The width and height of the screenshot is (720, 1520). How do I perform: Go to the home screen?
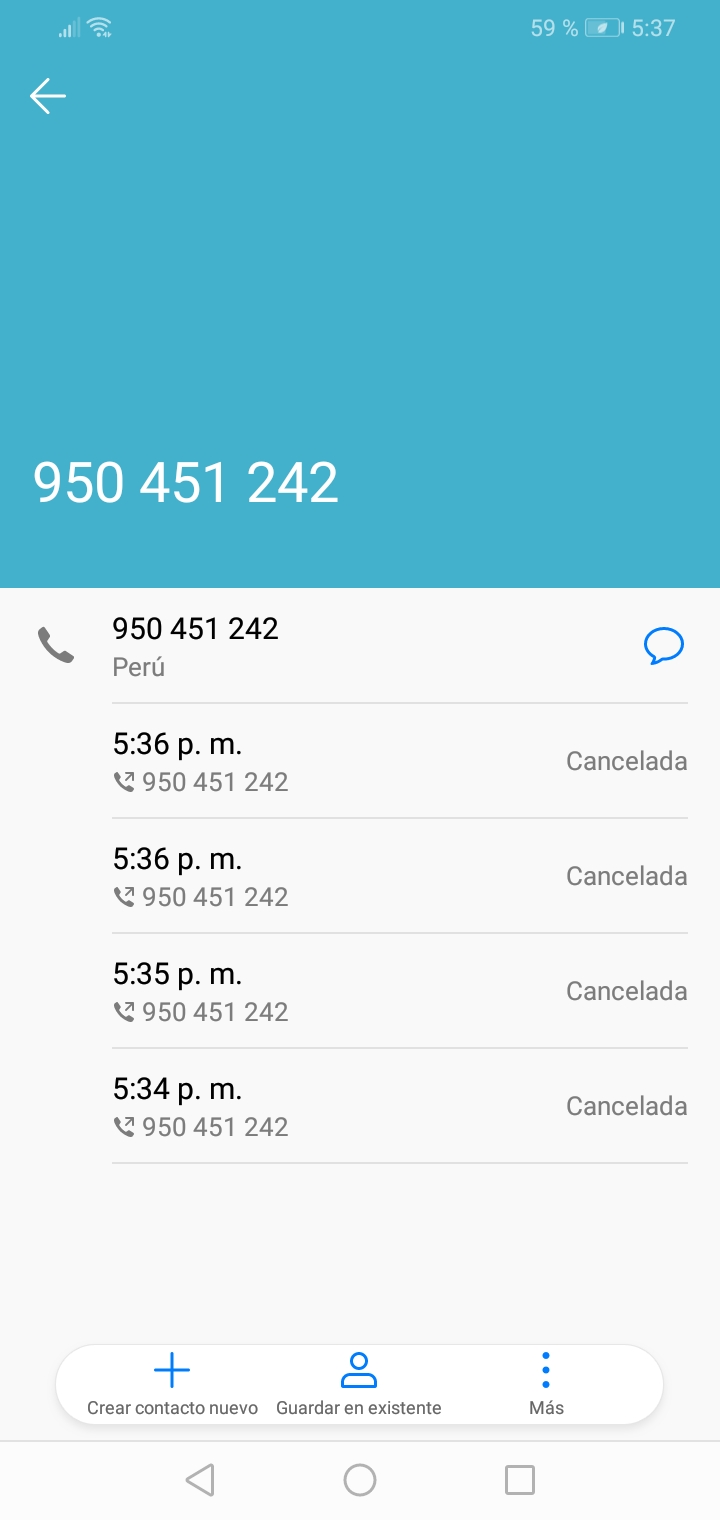(360, 1480)
